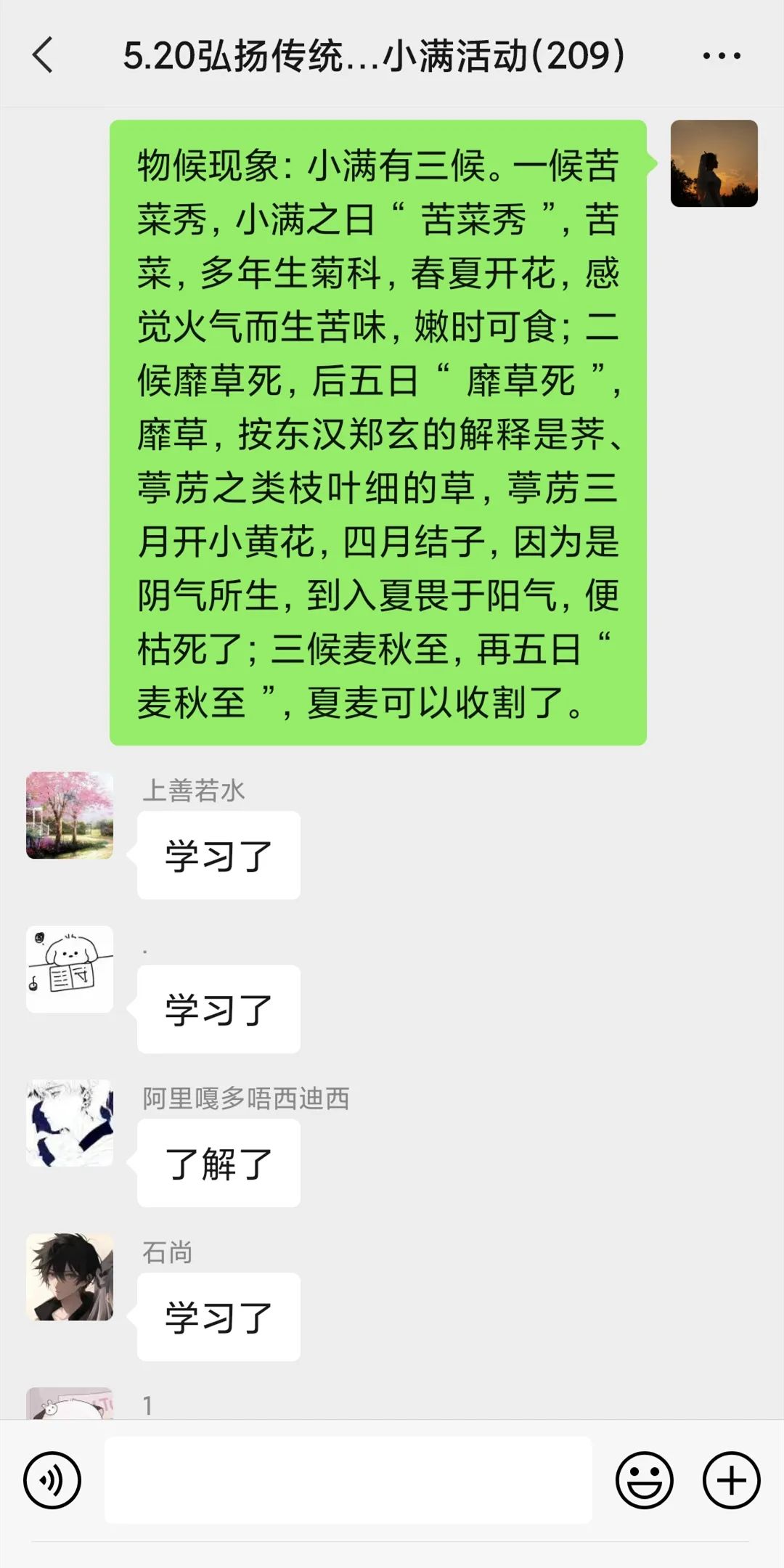
Task: Open the dog cartoon avatar profile
Action: pos(70,969)
